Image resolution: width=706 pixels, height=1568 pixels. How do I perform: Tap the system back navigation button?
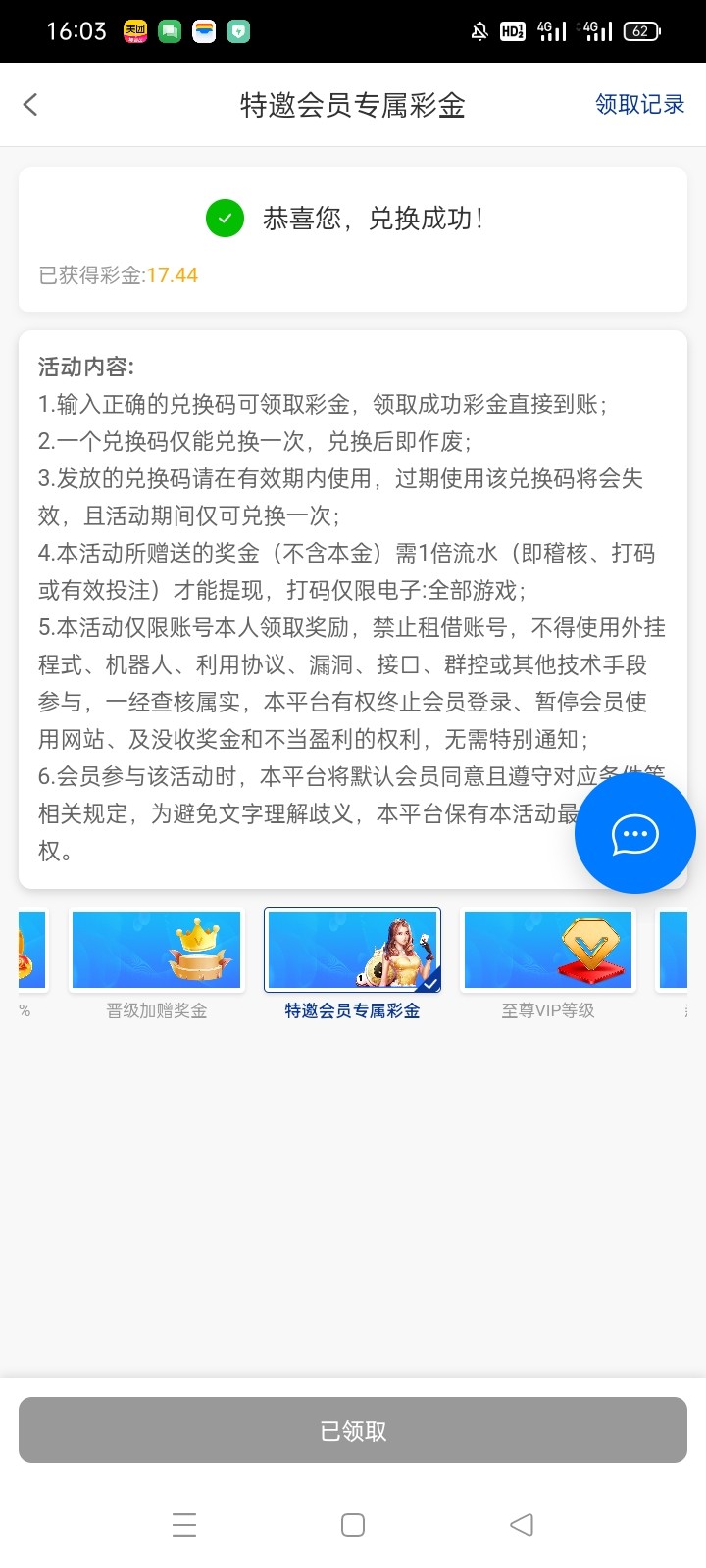pos(522,1525)
